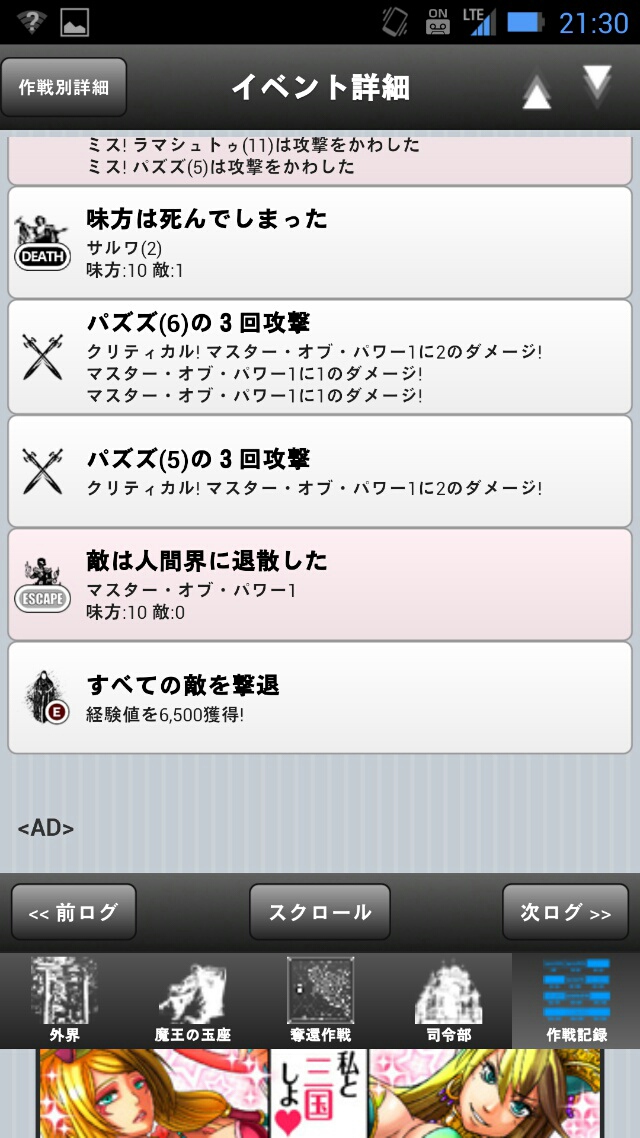Viewport: 640px width, 1138px height.
Task: Tap the スクロール button
Action: [320, 912]
